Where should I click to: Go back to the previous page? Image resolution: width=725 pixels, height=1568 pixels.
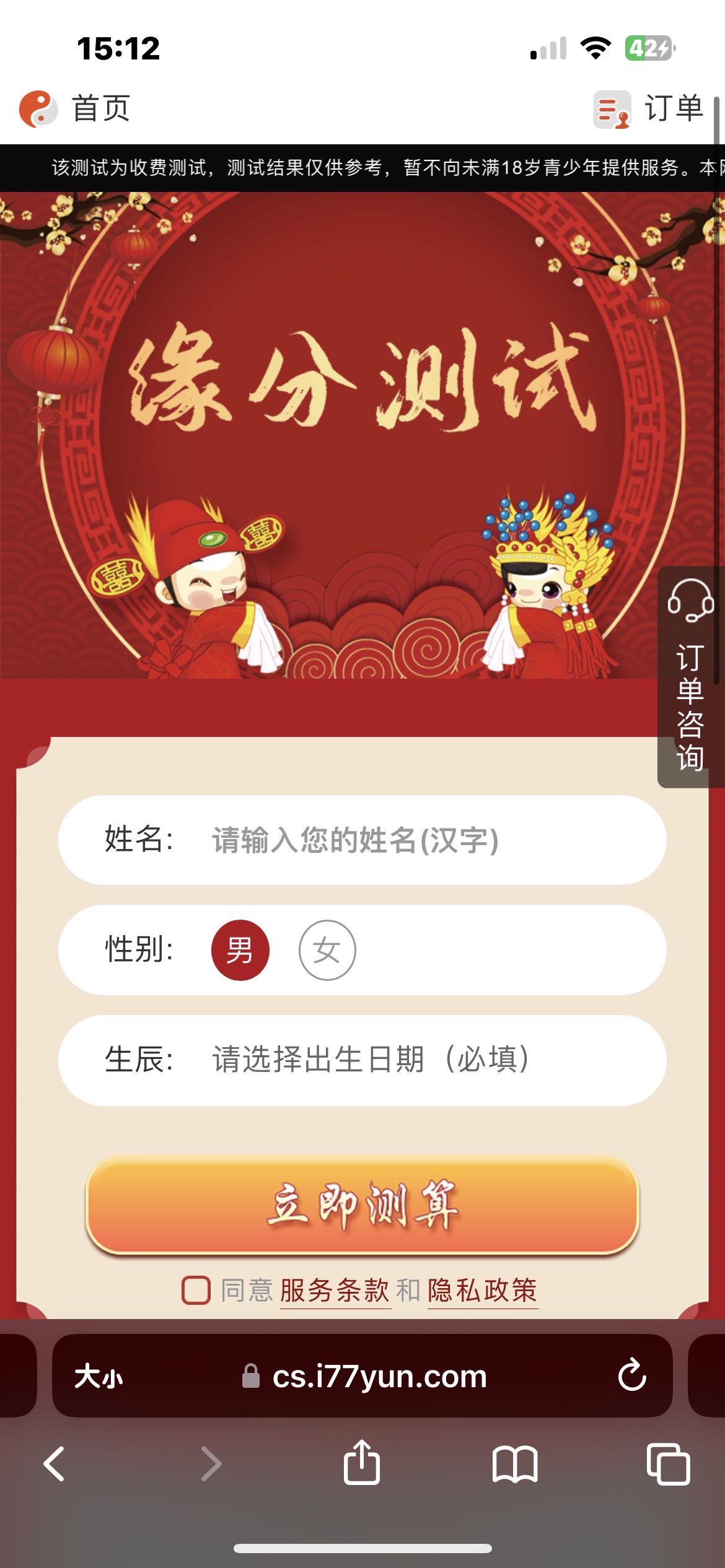[x=55, y=1464]
